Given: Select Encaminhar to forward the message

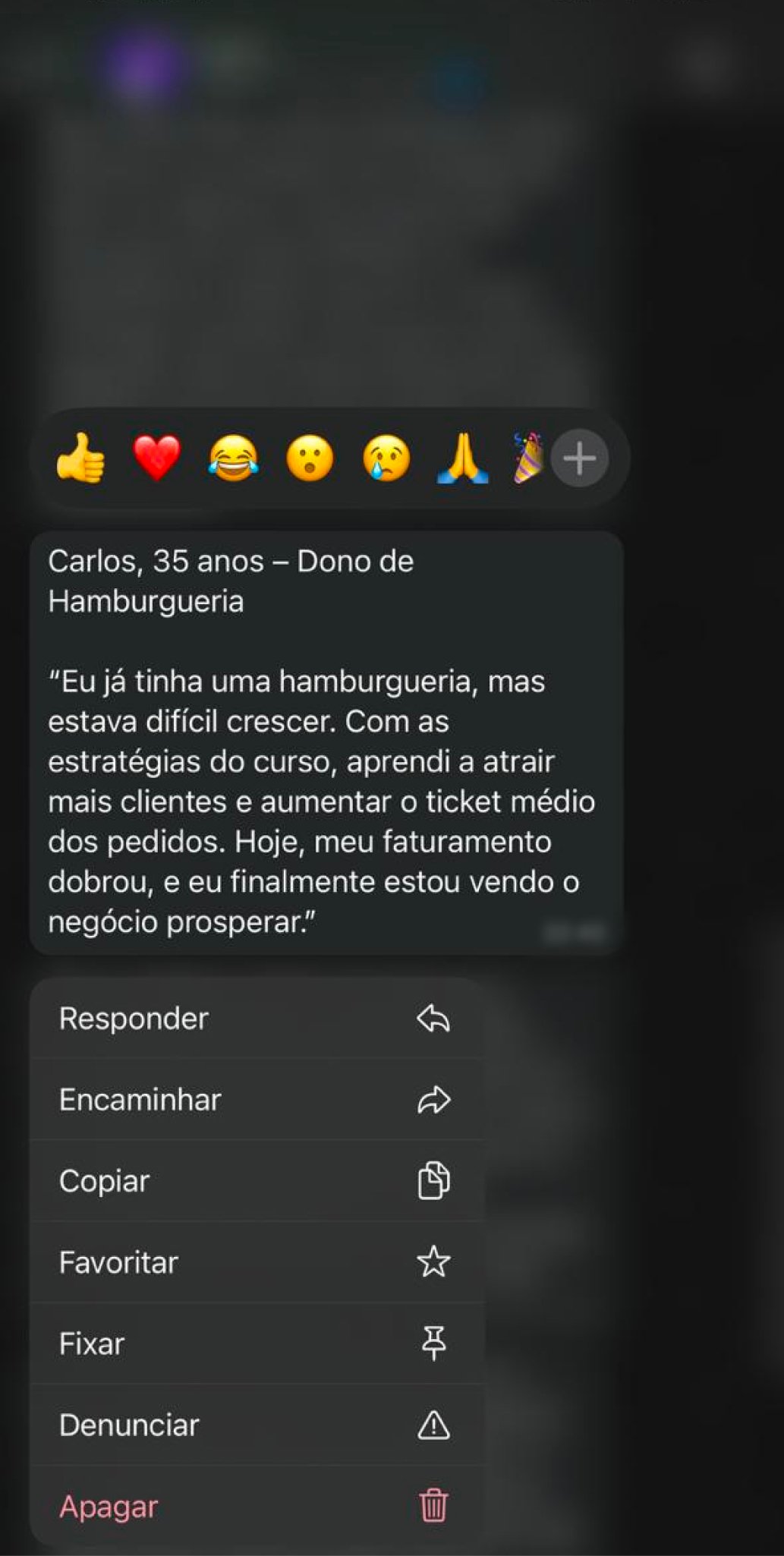Looking at the screenshot, I should tap(257, 1100).
